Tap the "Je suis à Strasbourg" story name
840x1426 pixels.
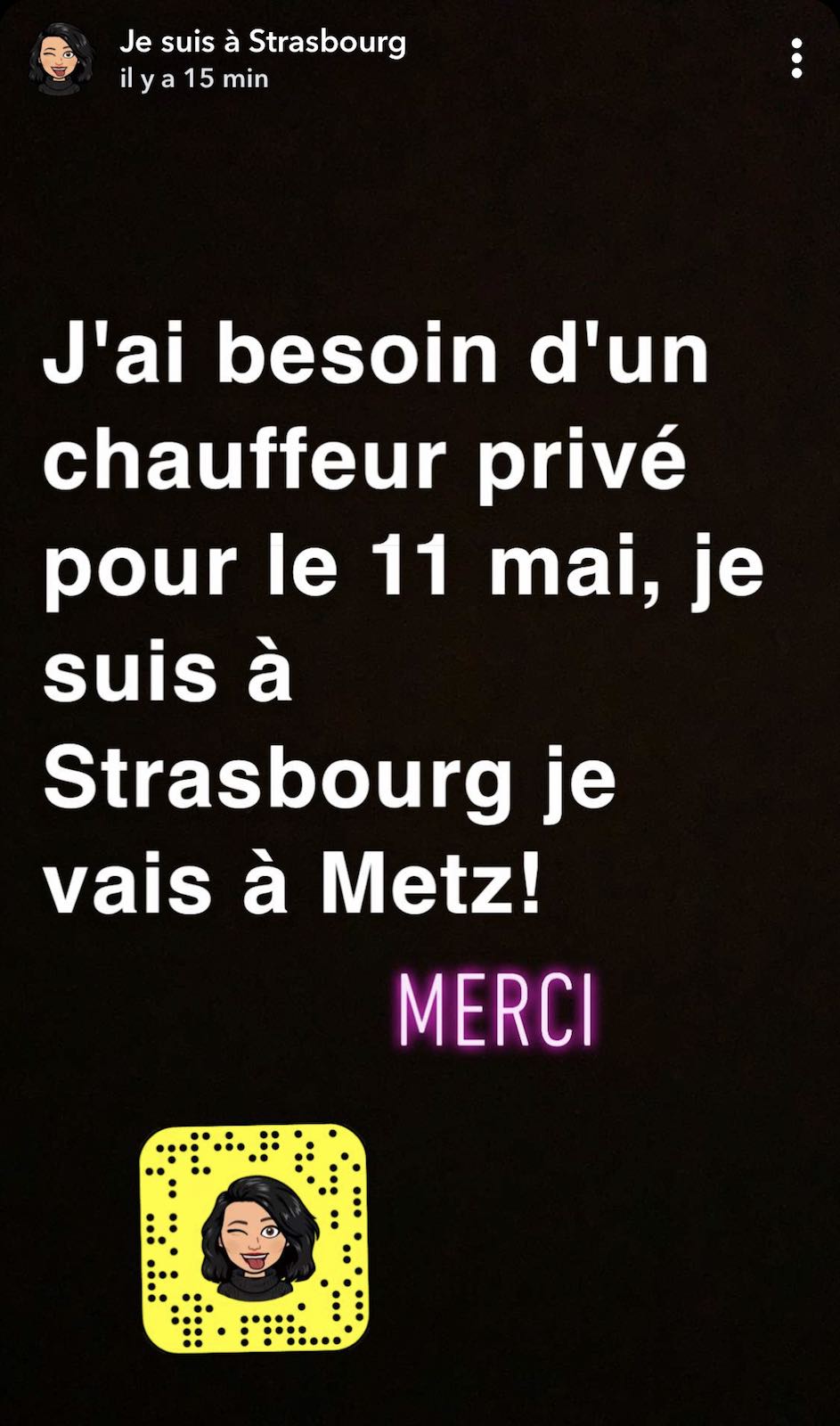click(x=262, y=42)
